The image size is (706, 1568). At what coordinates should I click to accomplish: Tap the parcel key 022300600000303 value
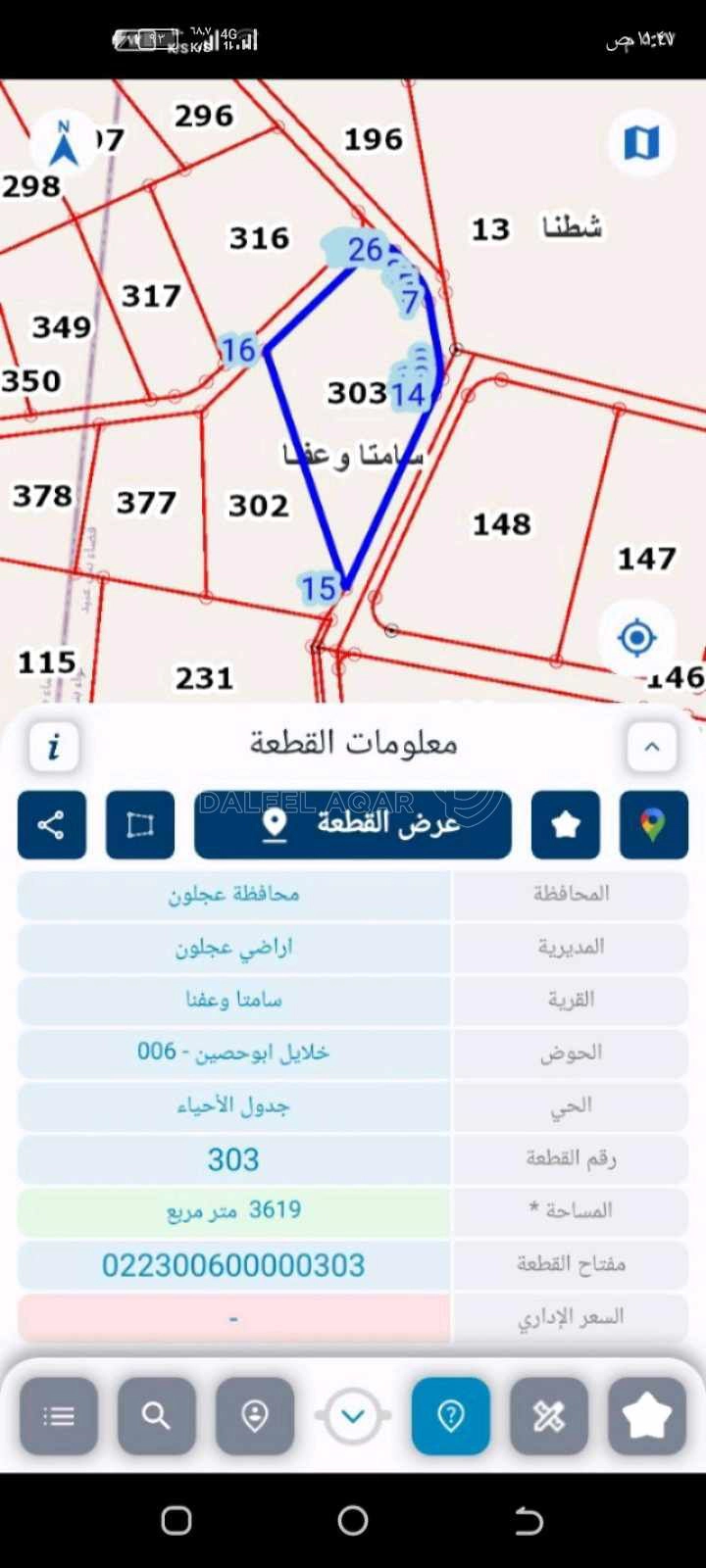(232, 1264)
